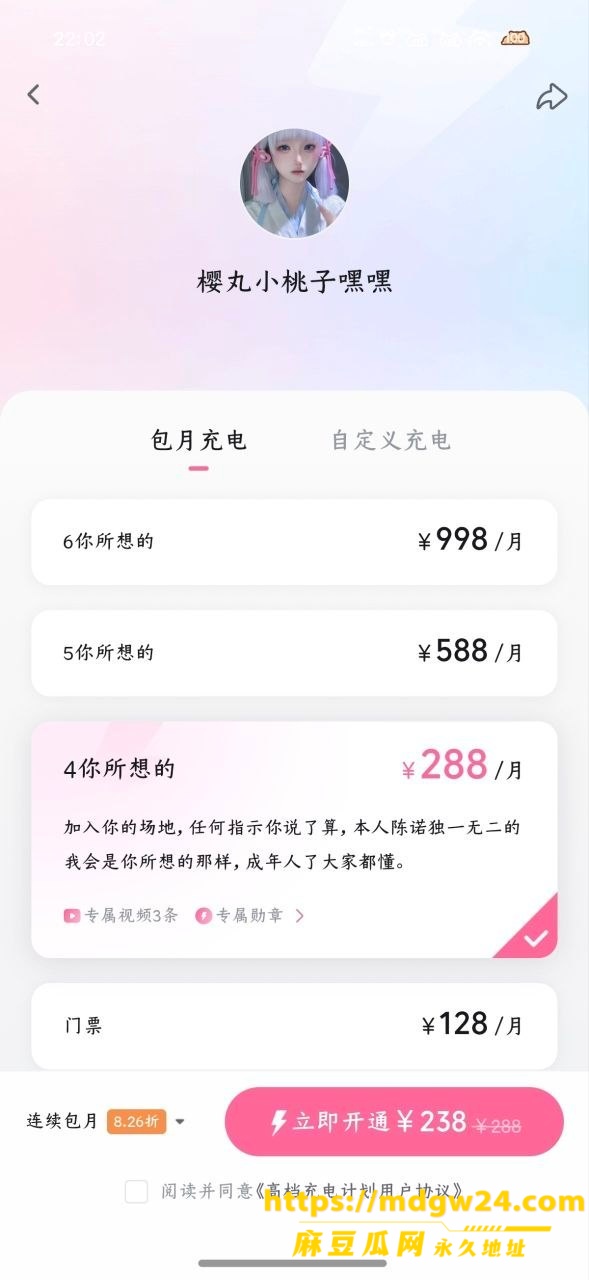This screenshot has height=1280, width=589.
Task: Choose the ¥588/月 plan
Action: (x=294, y=653)
